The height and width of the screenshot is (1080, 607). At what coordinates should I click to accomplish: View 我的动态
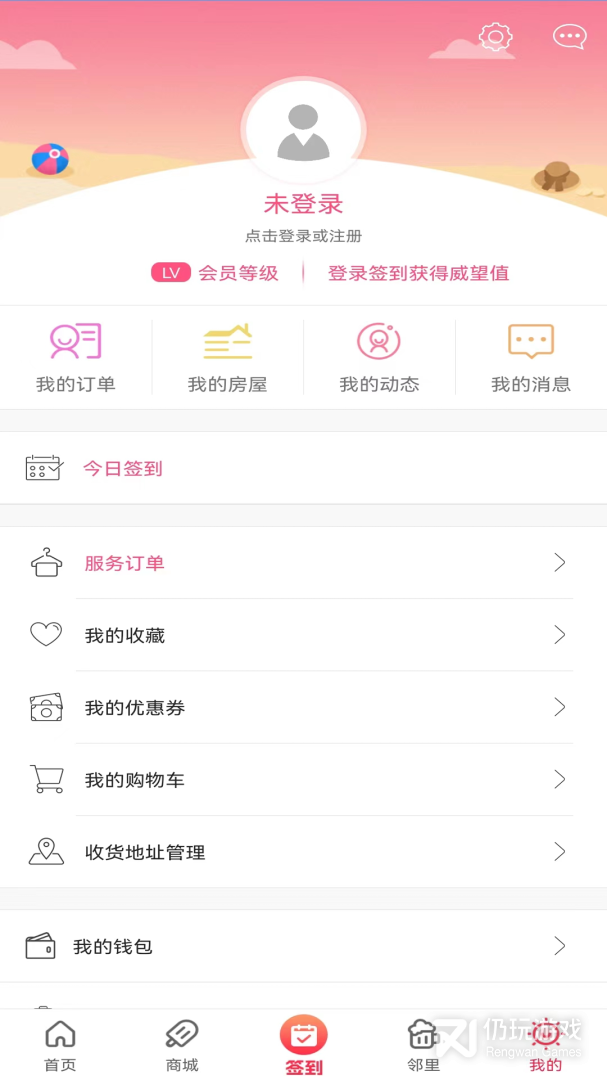[379, 358]
